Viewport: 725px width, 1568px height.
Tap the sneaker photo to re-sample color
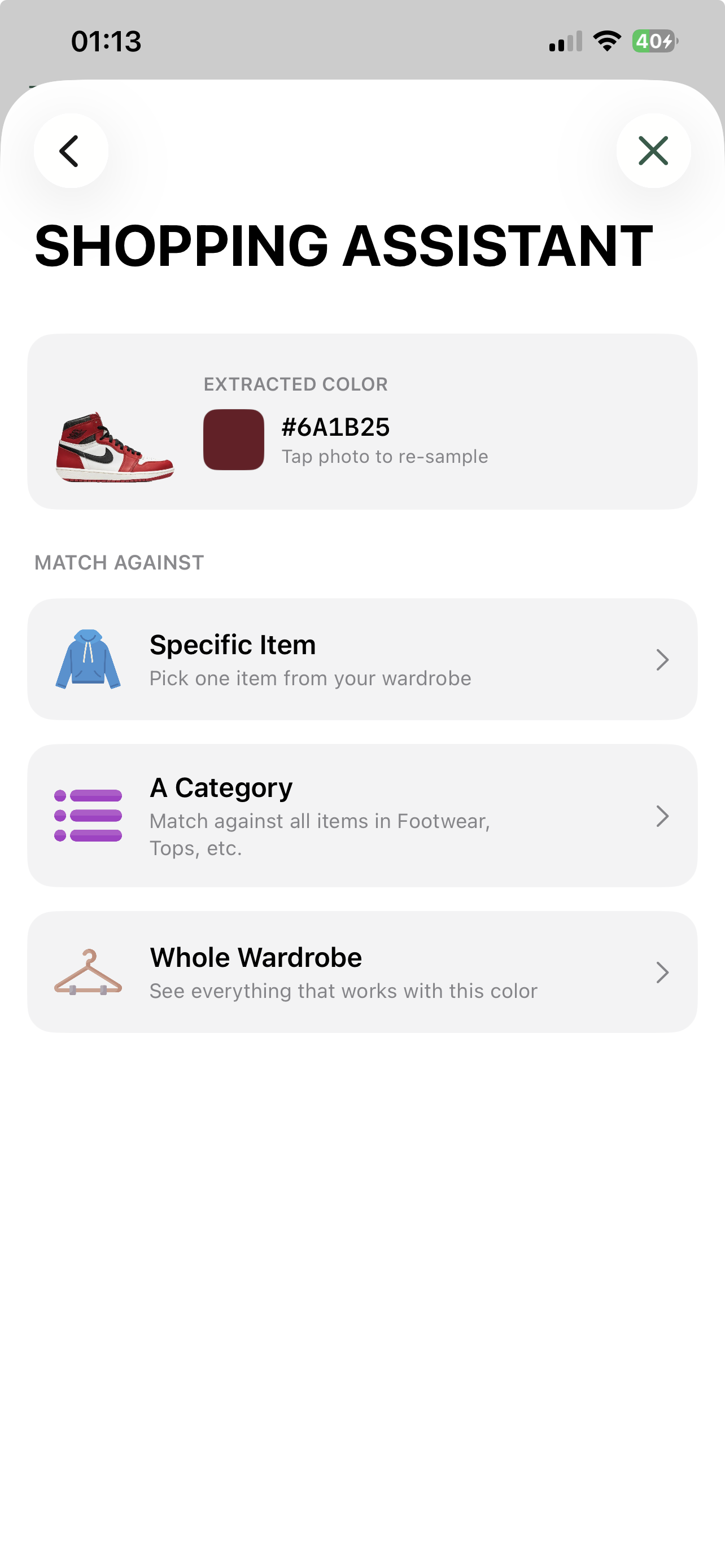tap(115, 447)
